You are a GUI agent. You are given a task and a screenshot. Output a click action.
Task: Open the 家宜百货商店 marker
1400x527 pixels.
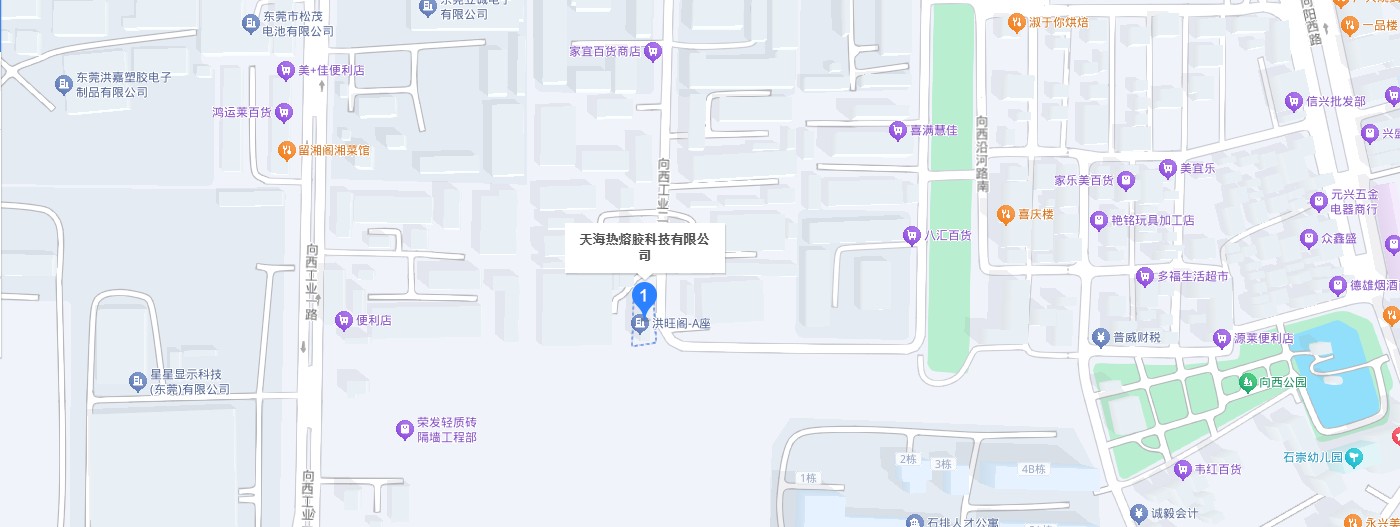click(653, 51)
